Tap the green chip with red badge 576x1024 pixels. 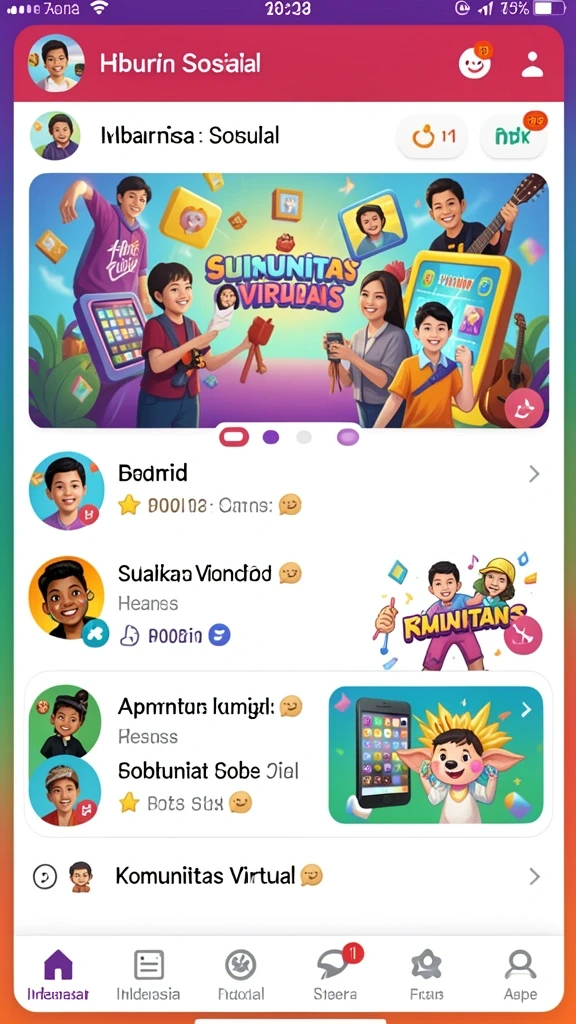(x=513, y=136)
